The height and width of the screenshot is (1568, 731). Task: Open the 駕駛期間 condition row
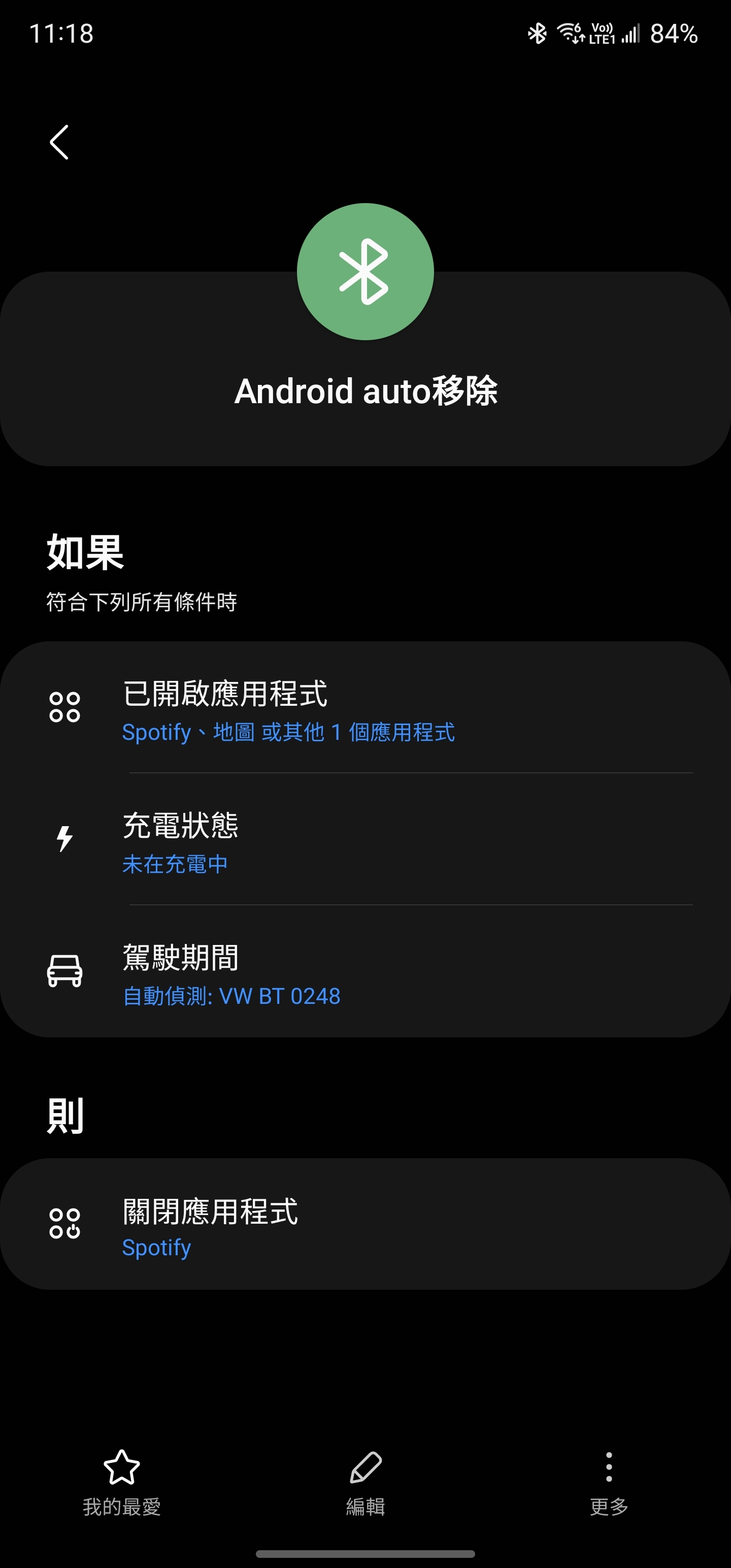[365, 971]
